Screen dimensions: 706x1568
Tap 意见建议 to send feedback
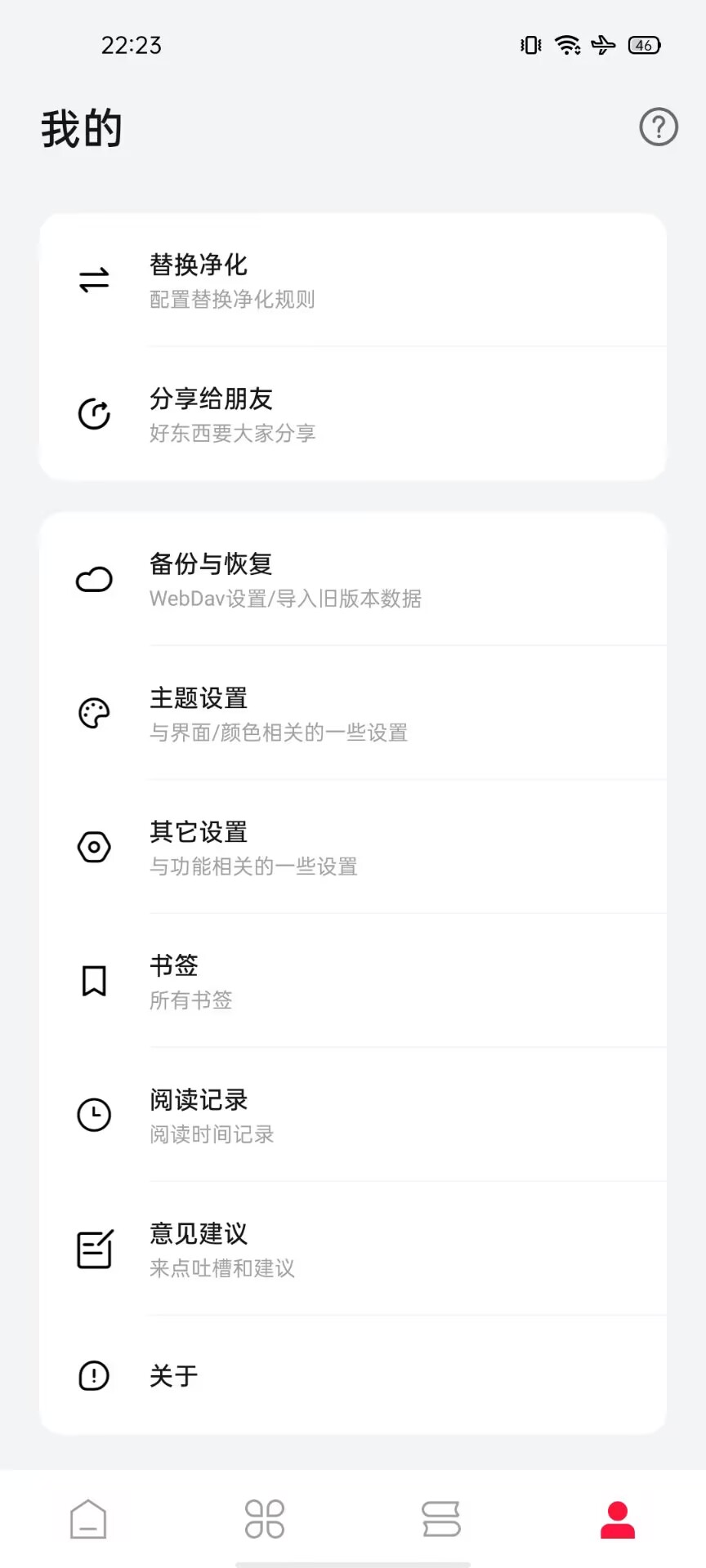[x=353, y=1249]
